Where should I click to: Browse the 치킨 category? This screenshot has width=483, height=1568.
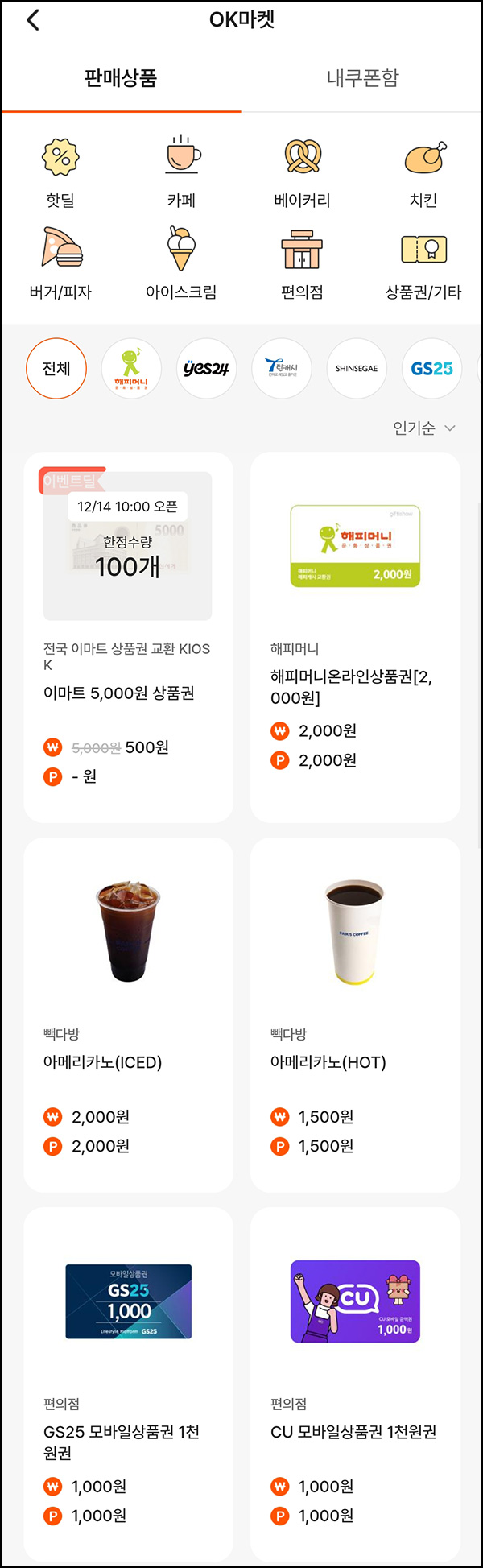[423, 171]
